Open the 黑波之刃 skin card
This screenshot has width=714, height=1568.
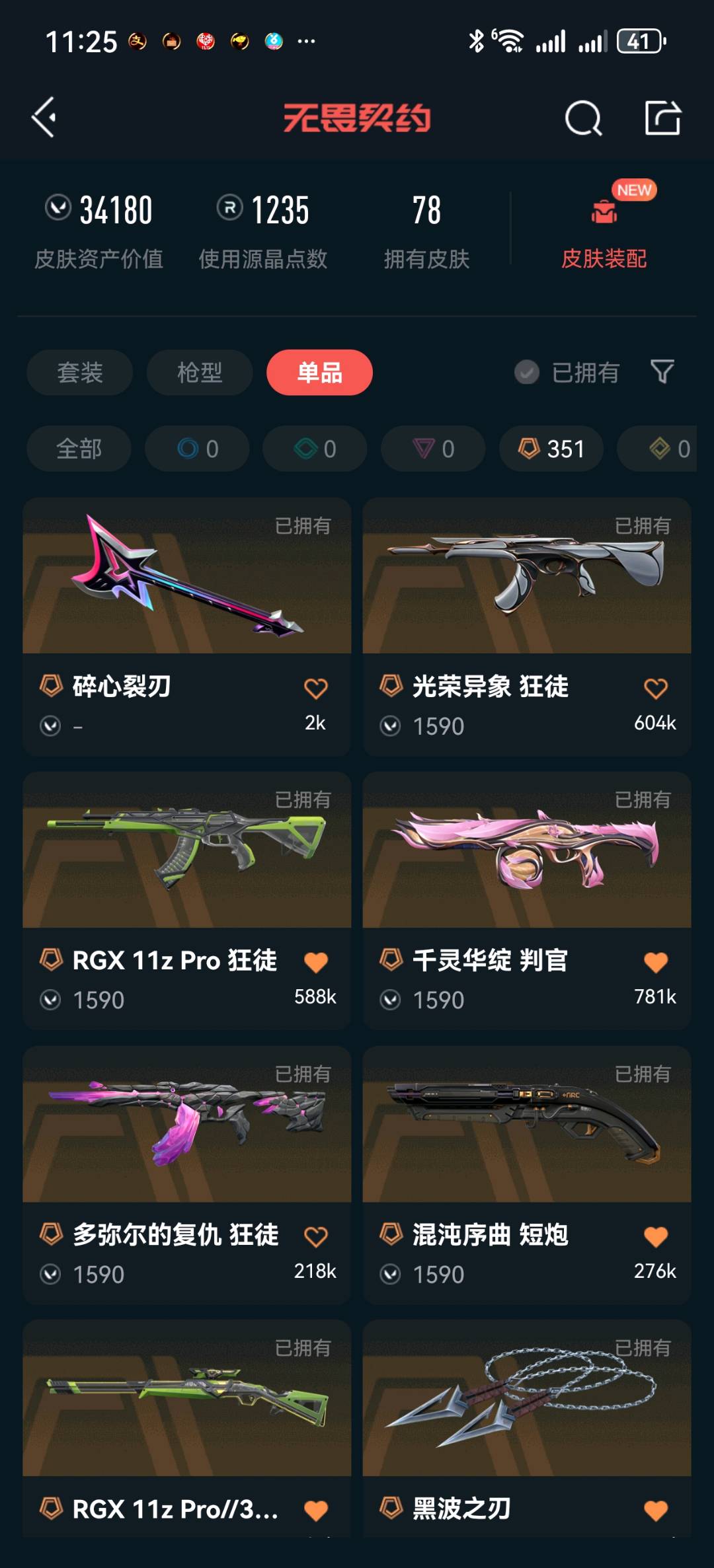527,1428
